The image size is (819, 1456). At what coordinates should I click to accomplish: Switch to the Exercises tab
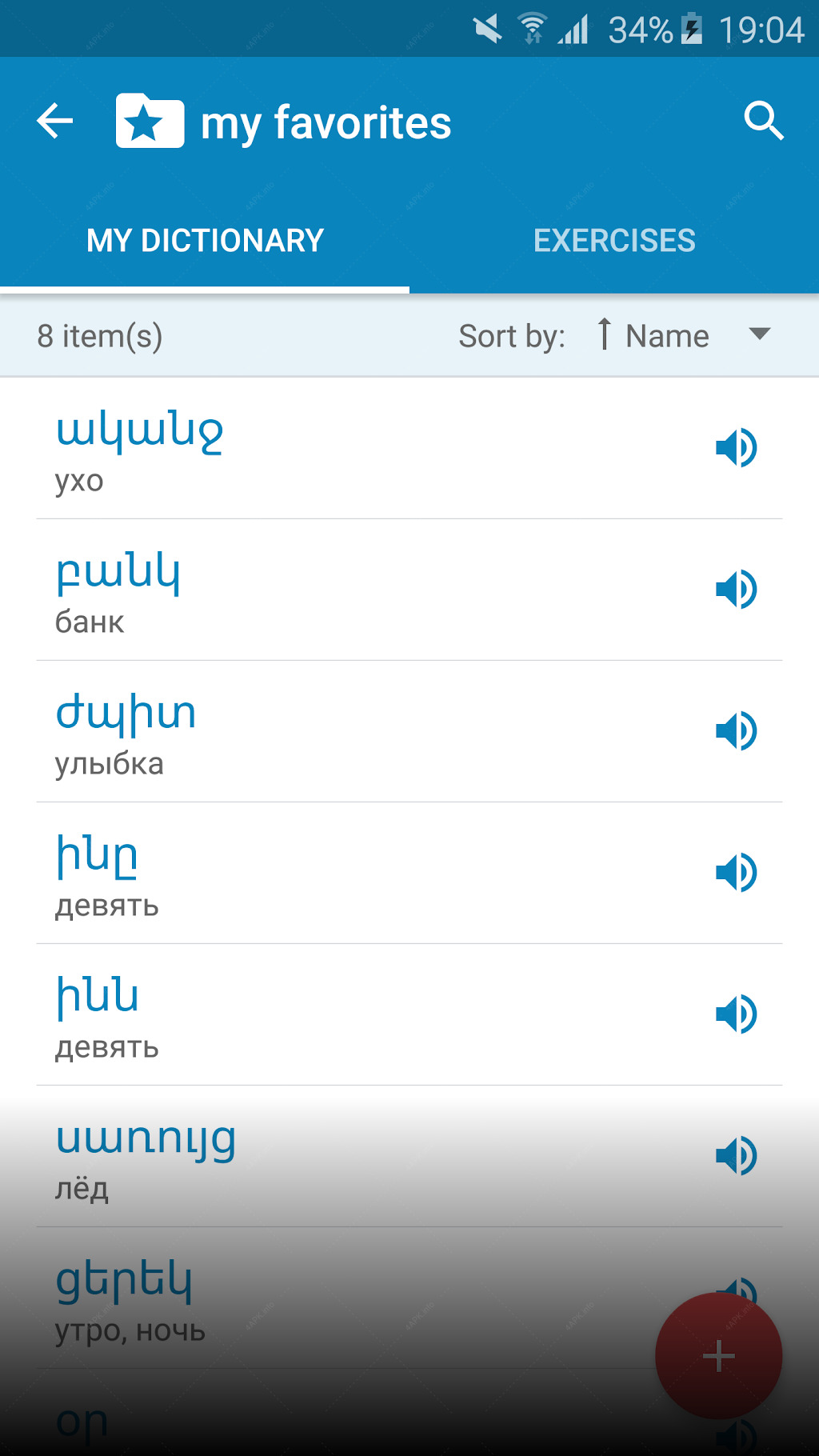tap(614, 241)
